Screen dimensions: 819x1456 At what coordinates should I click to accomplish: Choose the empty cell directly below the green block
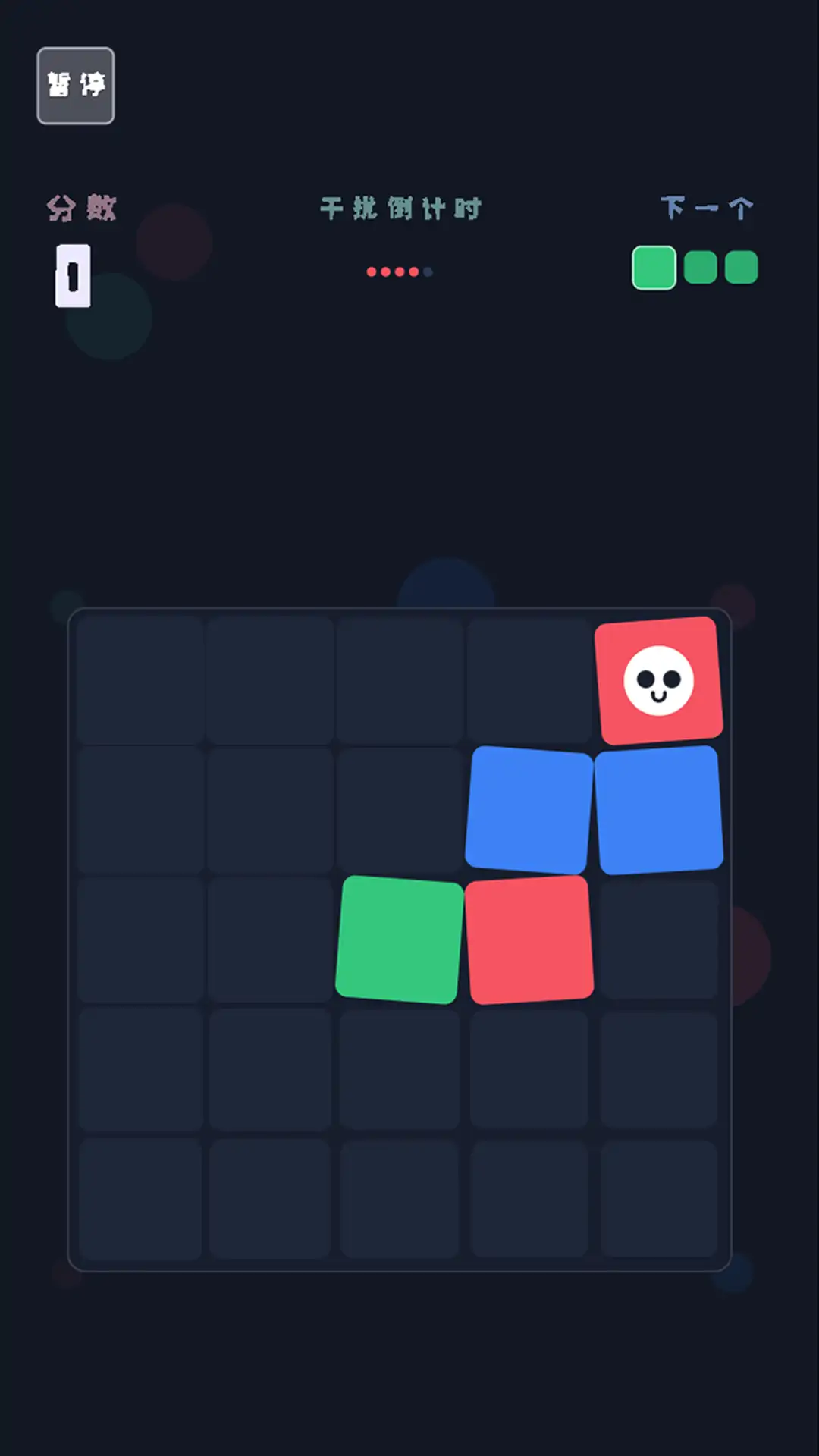(400, 1069)
